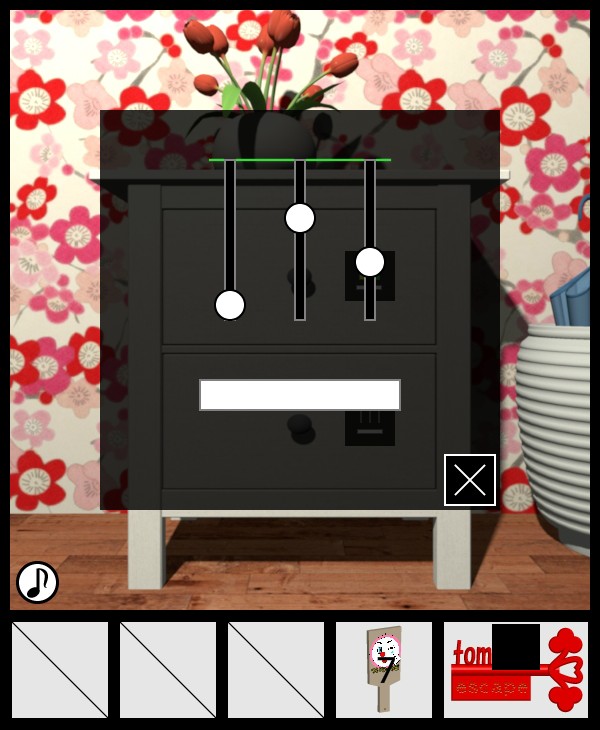Close the slider puzzle overlay
This screenshot has width=600, height=730.
tap(470, 480)
